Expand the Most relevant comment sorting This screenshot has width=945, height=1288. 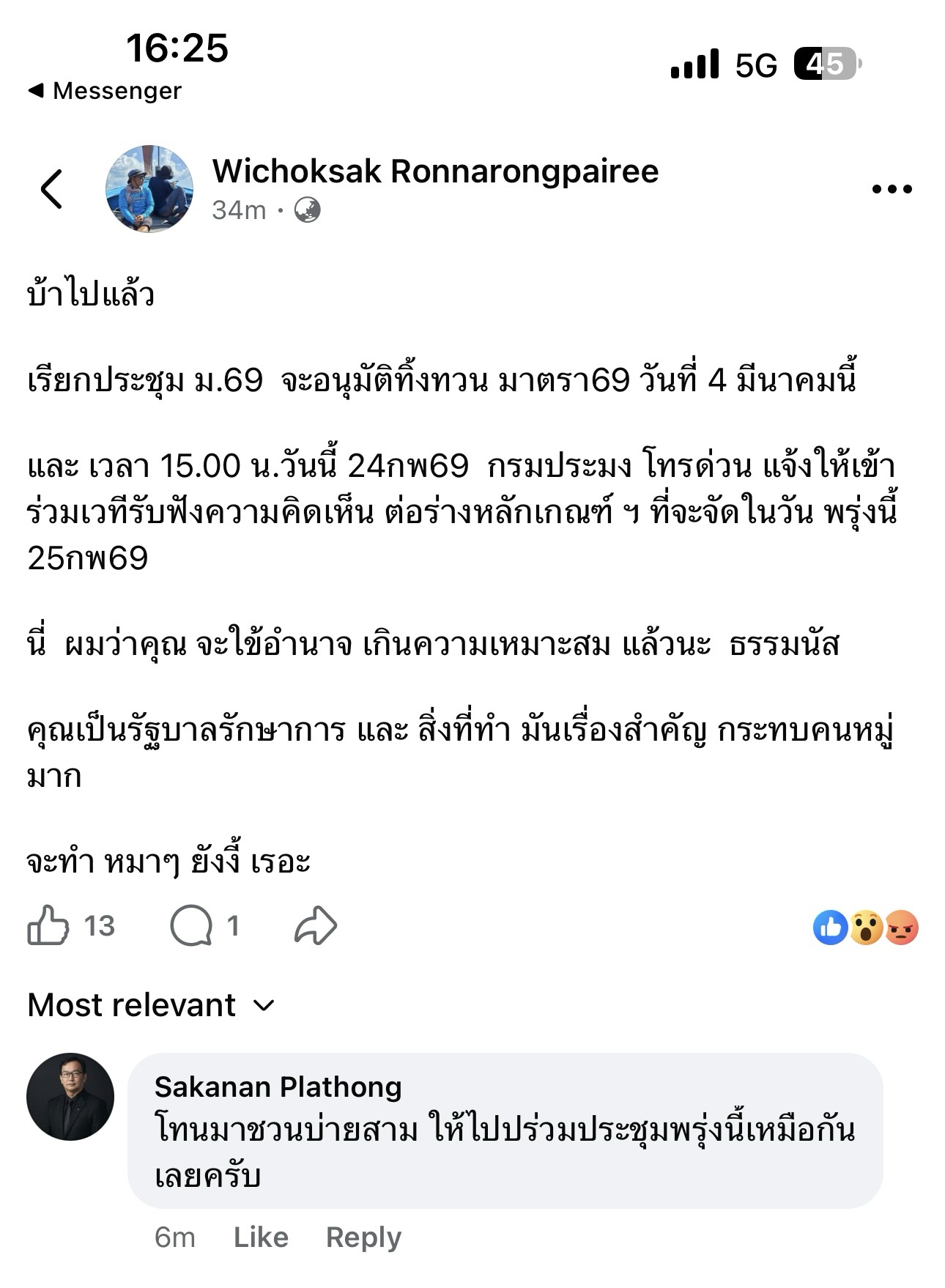151,1005
